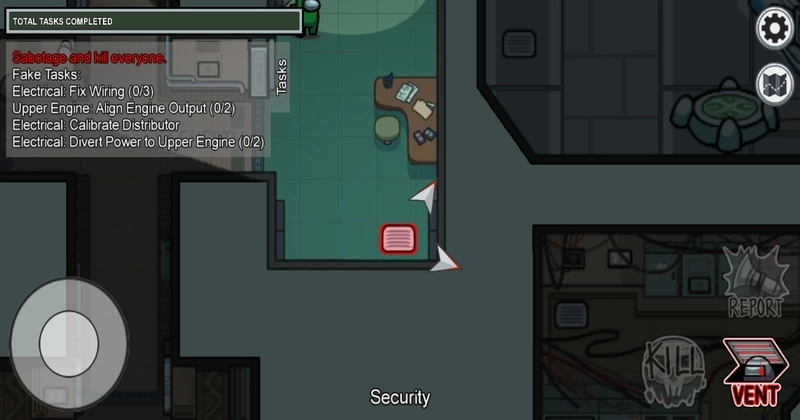Viewport: 800px width, 420px height.
Task: Collapse the Tasks list tab
Action: pos(281,77)
